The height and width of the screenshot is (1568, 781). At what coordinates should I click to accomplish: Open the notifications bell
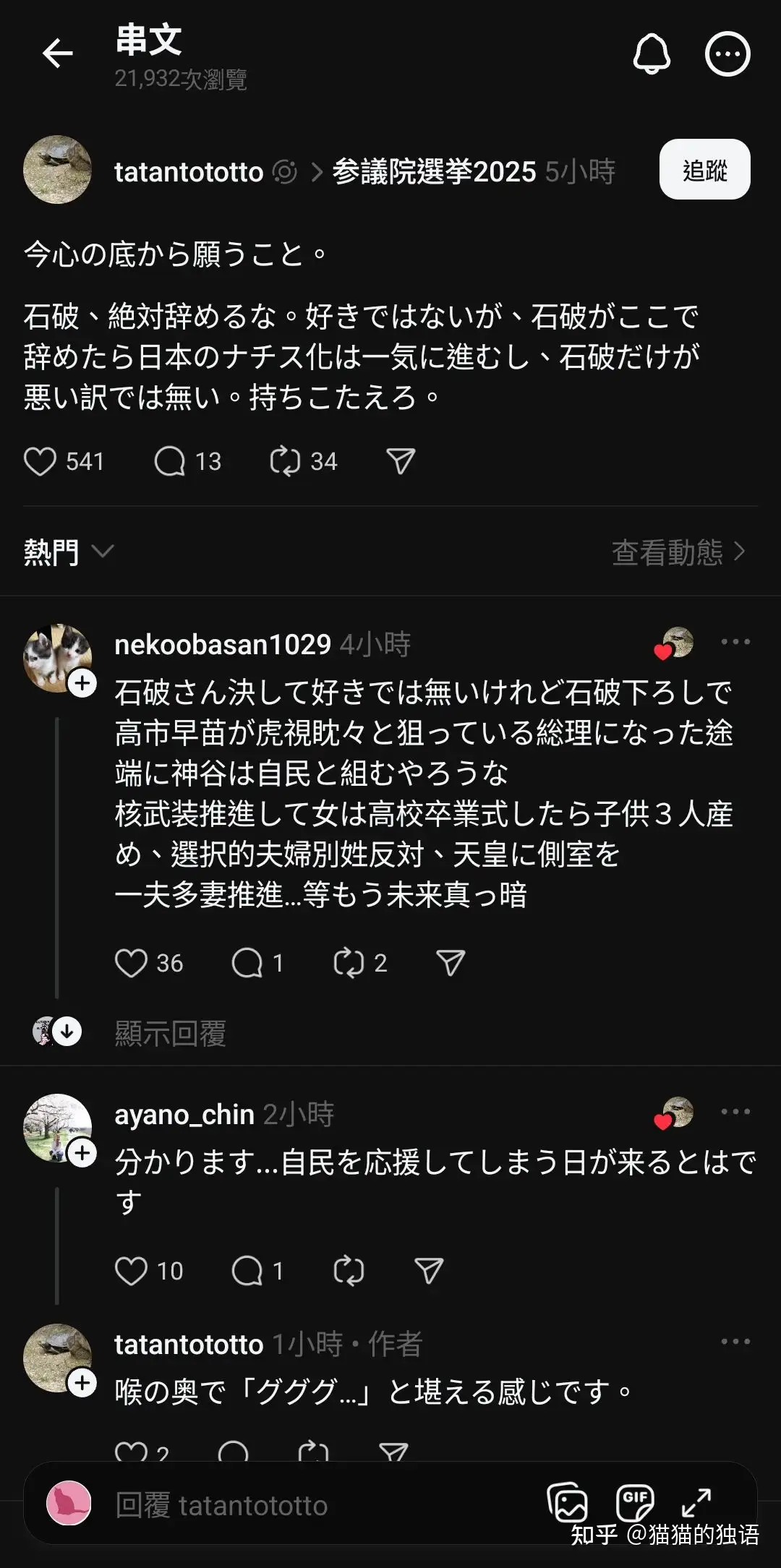pyautogui.click(x=652, y=53)
